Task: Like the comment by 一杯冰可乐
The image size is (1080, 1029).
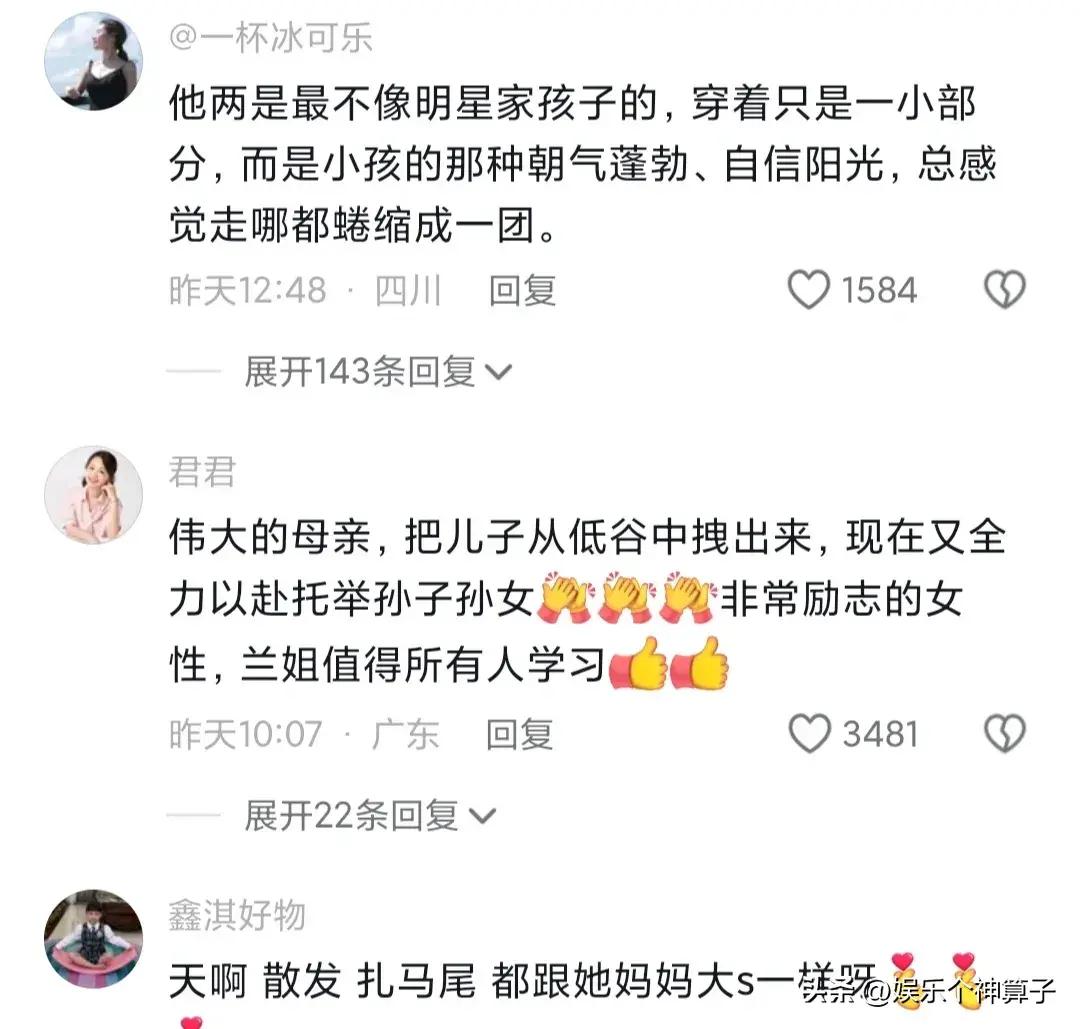Action: [x=810, y=291]
